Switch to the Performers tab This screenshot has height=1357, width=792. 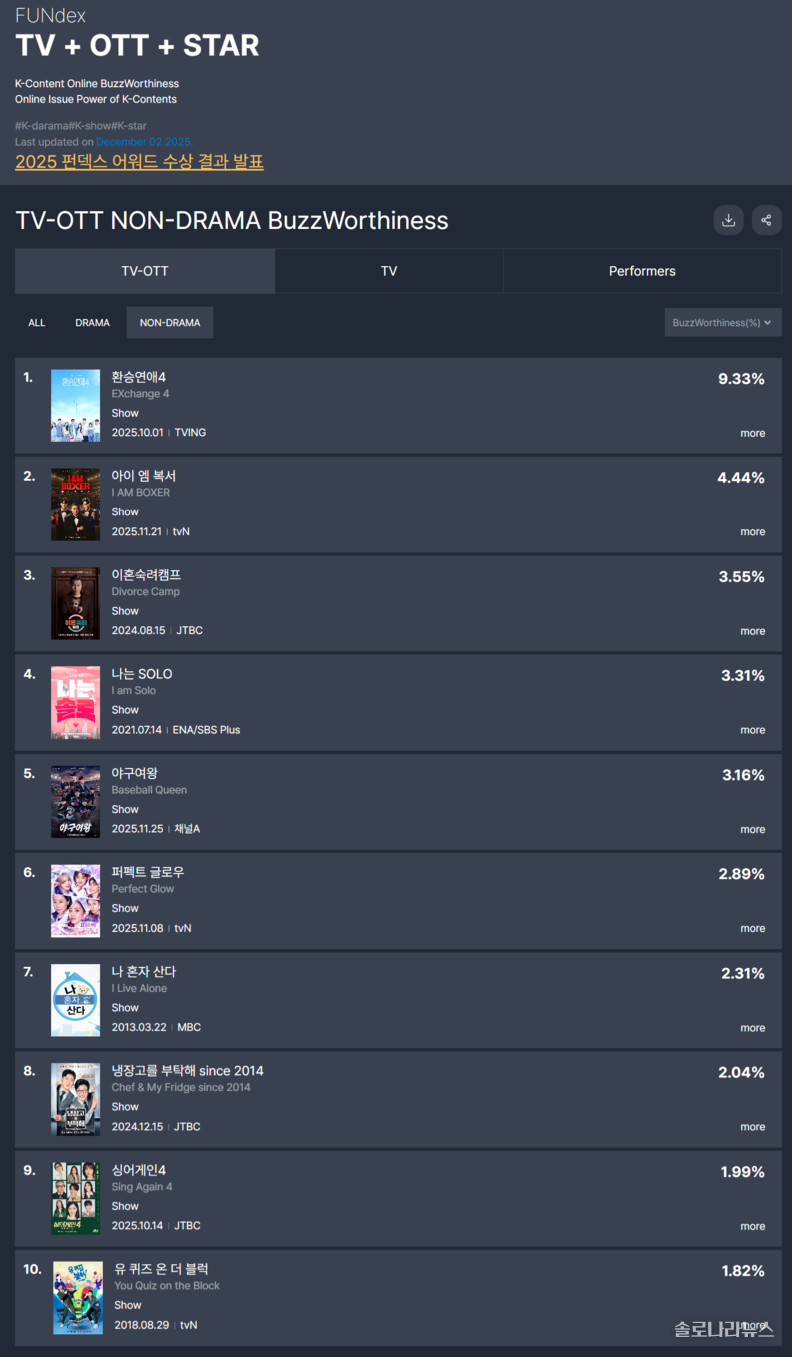pyautogui.click(x=642, y=271)
